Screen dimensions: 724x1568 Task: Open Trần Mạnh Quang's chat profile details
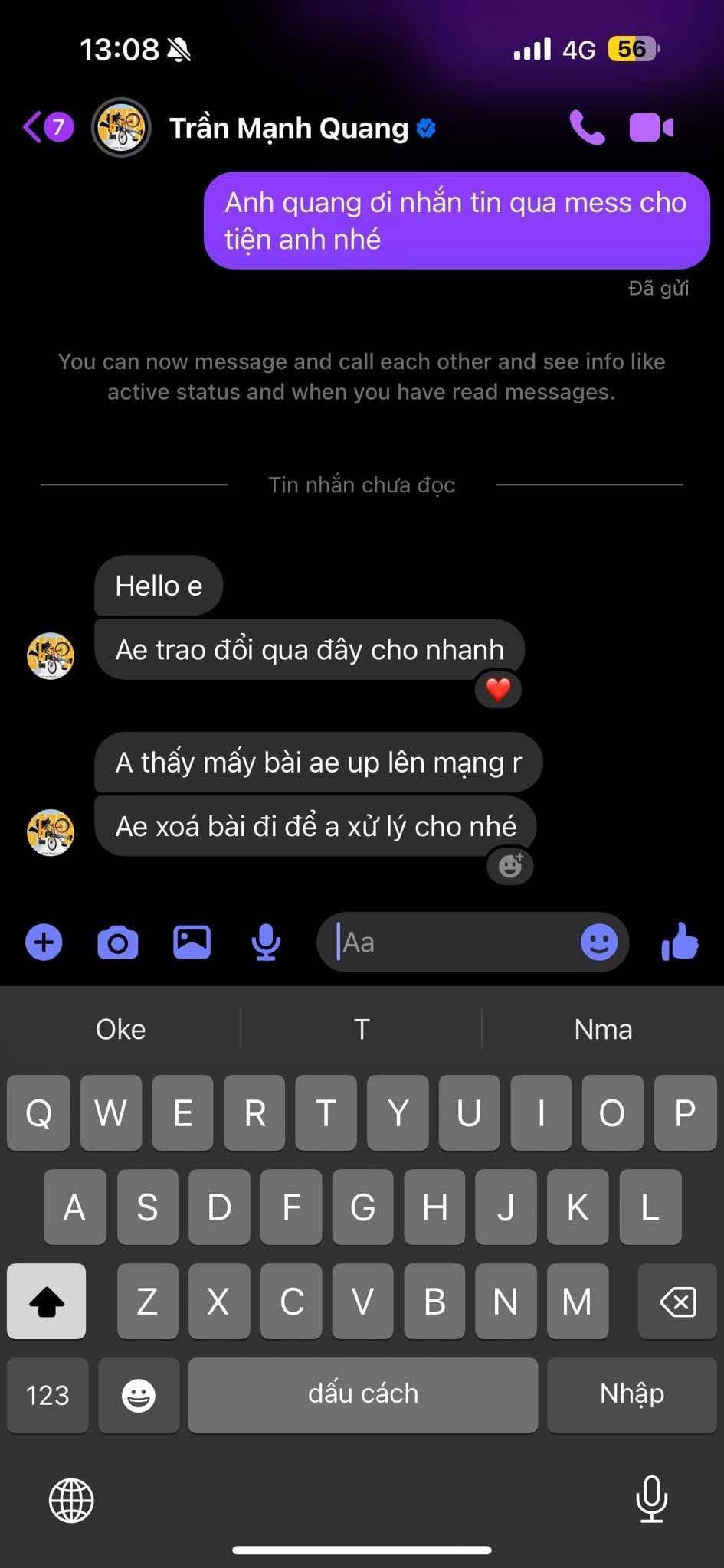point(289,129)
